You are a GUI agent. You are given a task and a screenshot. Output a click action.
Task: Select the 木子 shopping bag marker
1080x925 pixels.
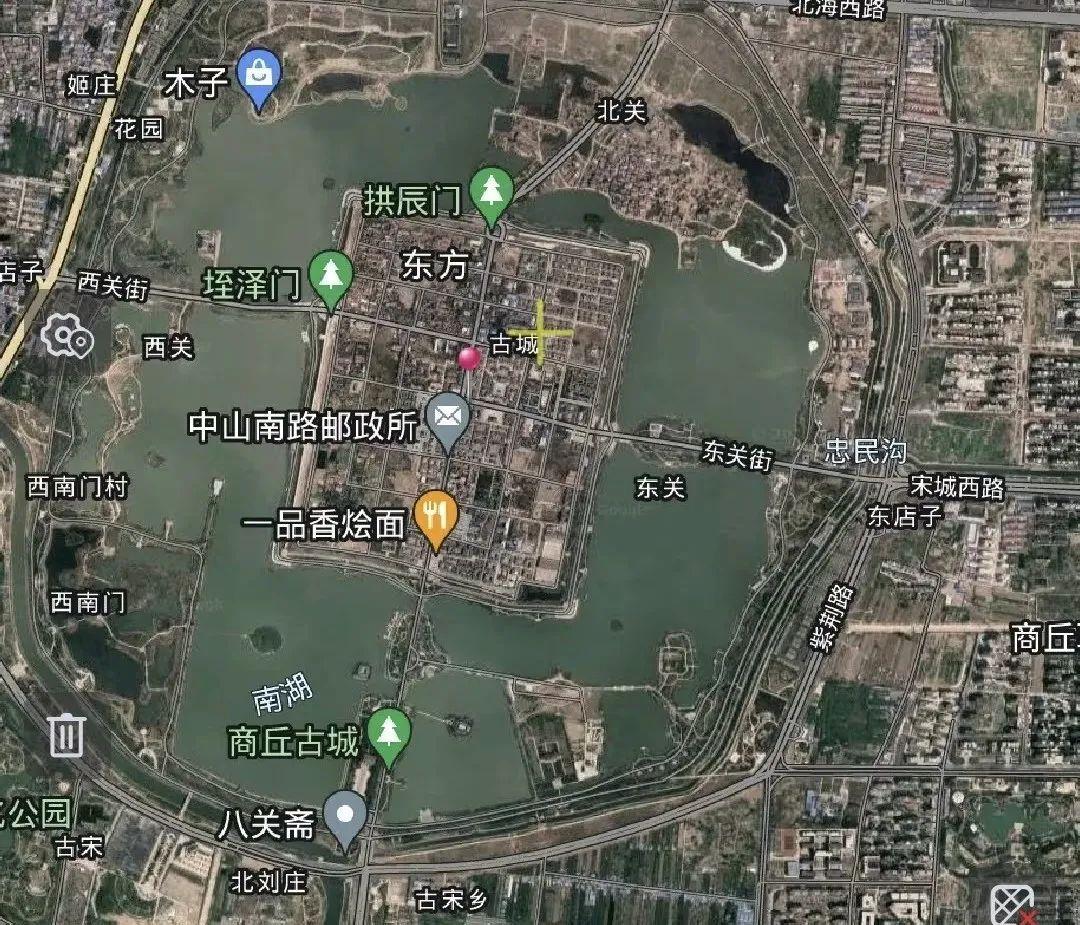pos(260,75)
